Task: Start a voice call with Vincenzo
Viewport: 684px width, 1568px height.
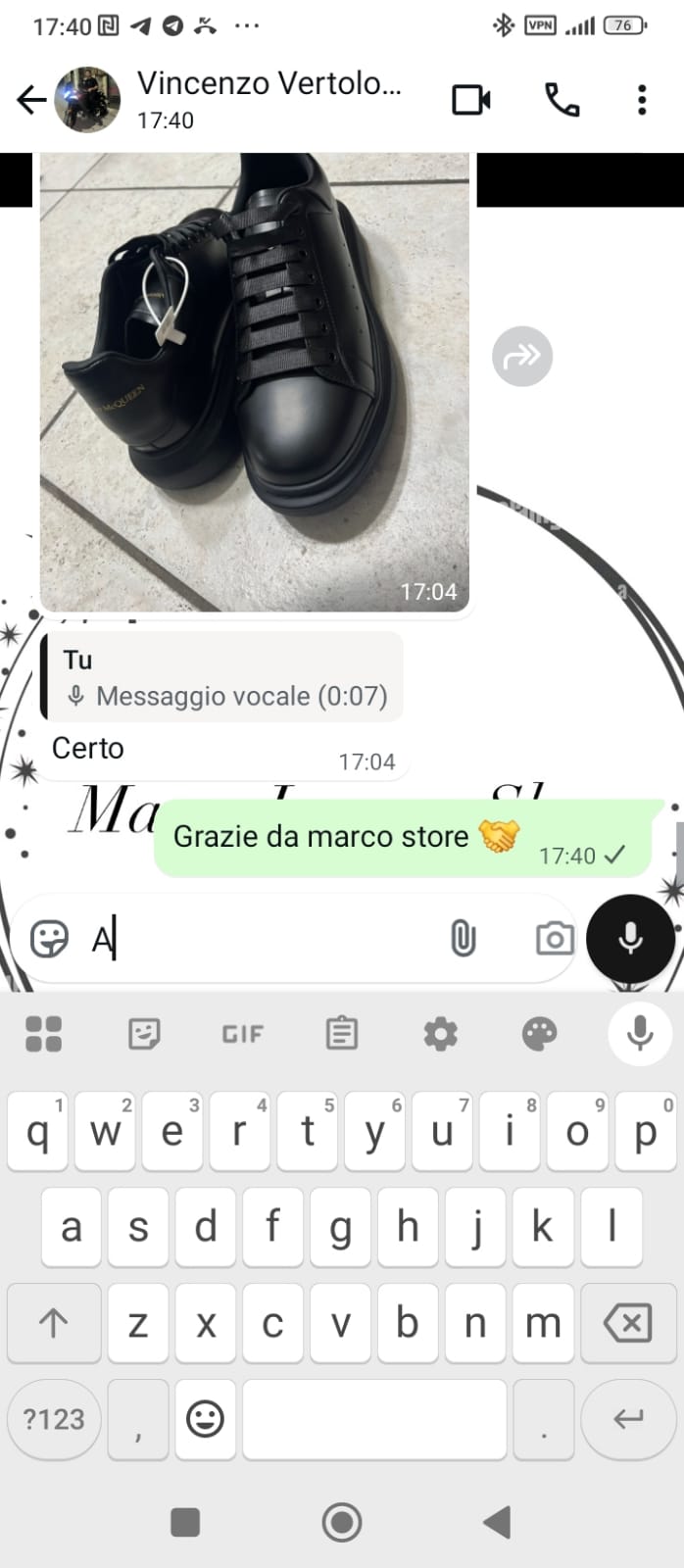Action: [x=562, y=99]
